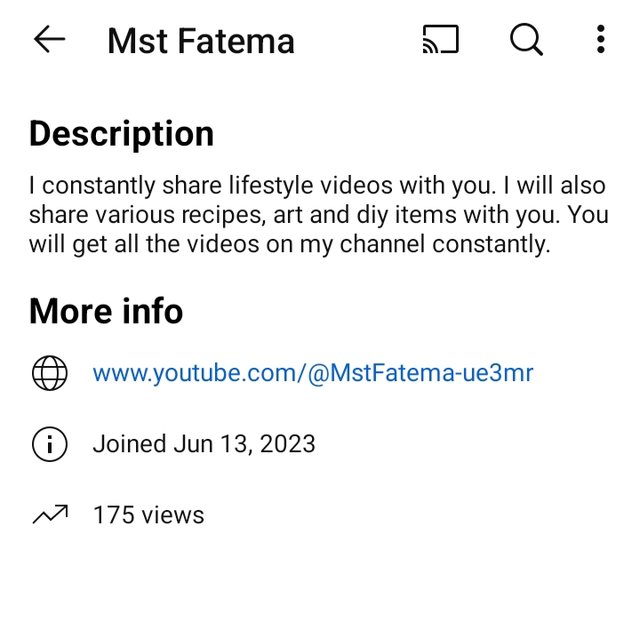Open the www.youtube.com/@MstFatema-ue3mr link

tap(312, 374)
